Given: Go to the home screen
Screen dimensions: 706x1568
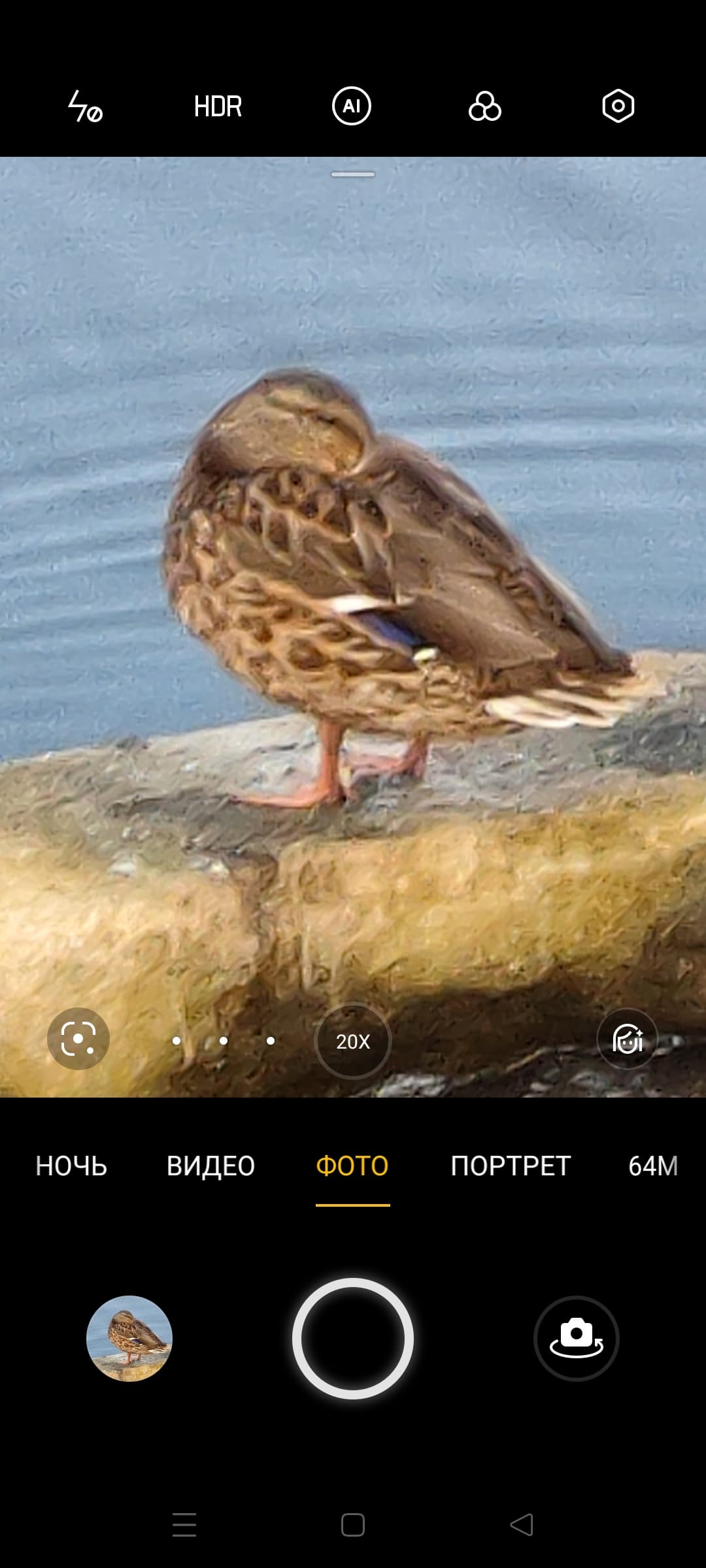Looking at the screenshot, I should click(x=353, y=1525).
